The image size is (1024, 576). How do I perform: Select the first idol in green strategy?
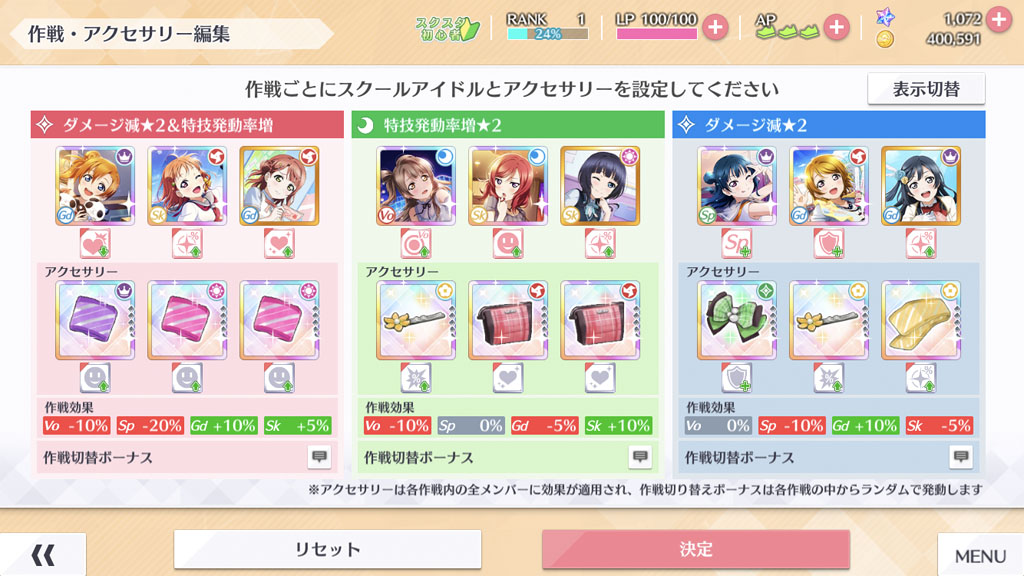tap(417, 186)
